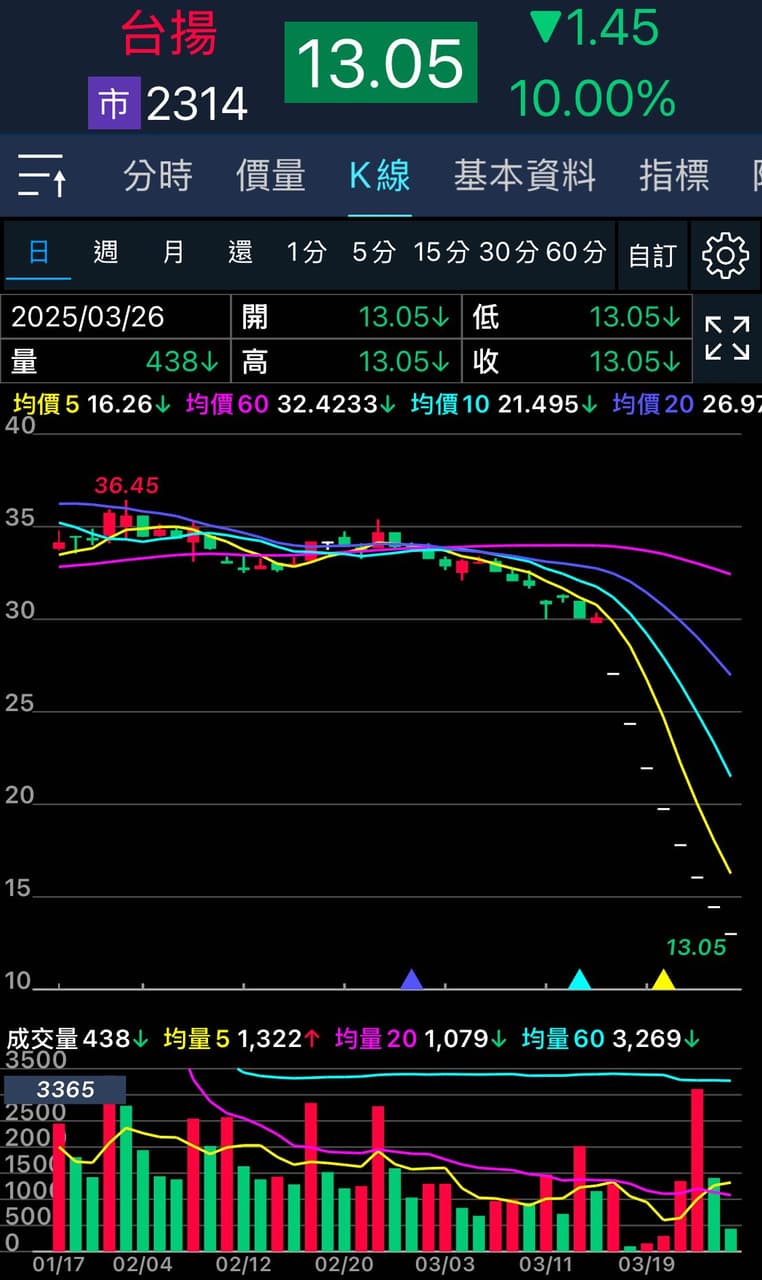Switch chart to 60分 interval

click(x=576, y=252)
